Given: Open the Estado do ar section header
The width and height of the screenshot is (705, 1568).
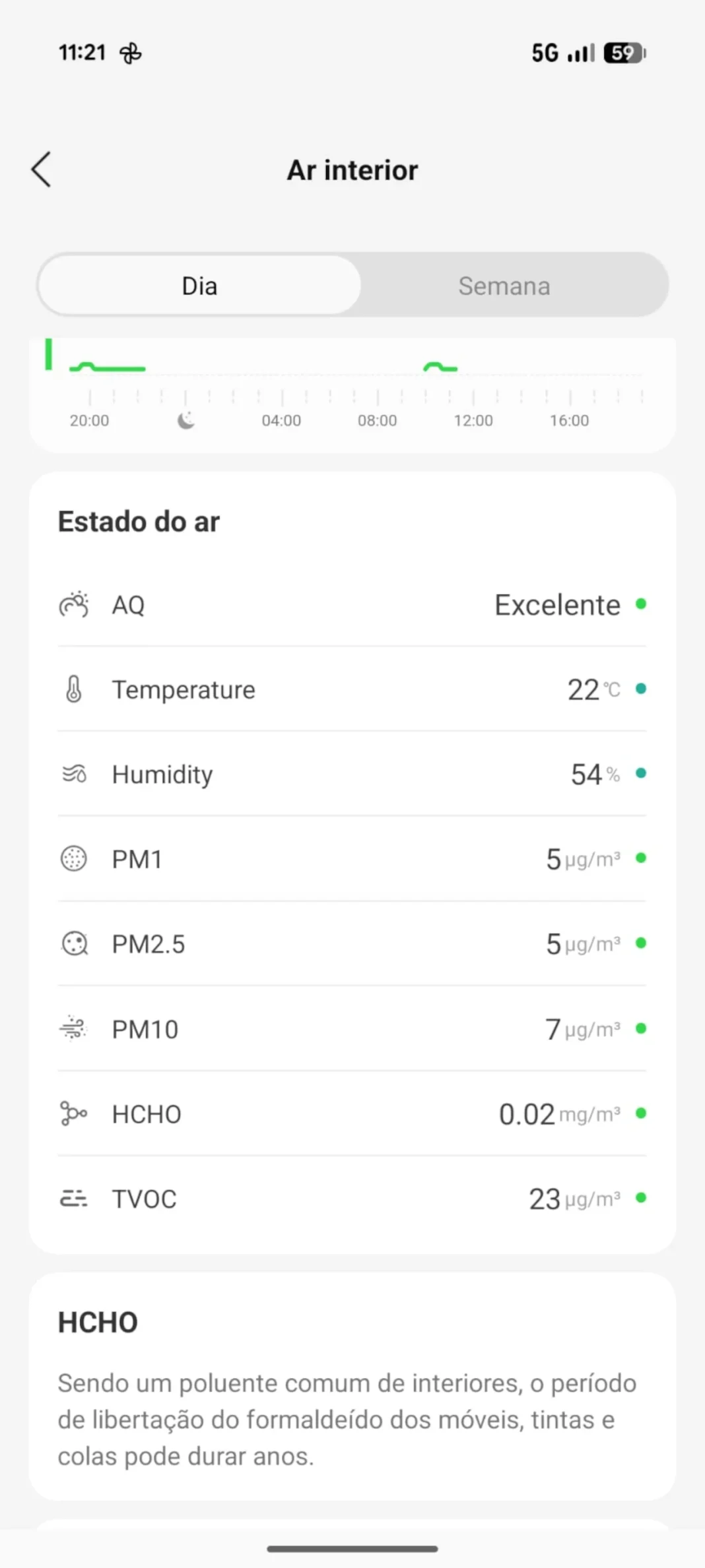Looking at the screenshot, I should [x=139, y=521].
